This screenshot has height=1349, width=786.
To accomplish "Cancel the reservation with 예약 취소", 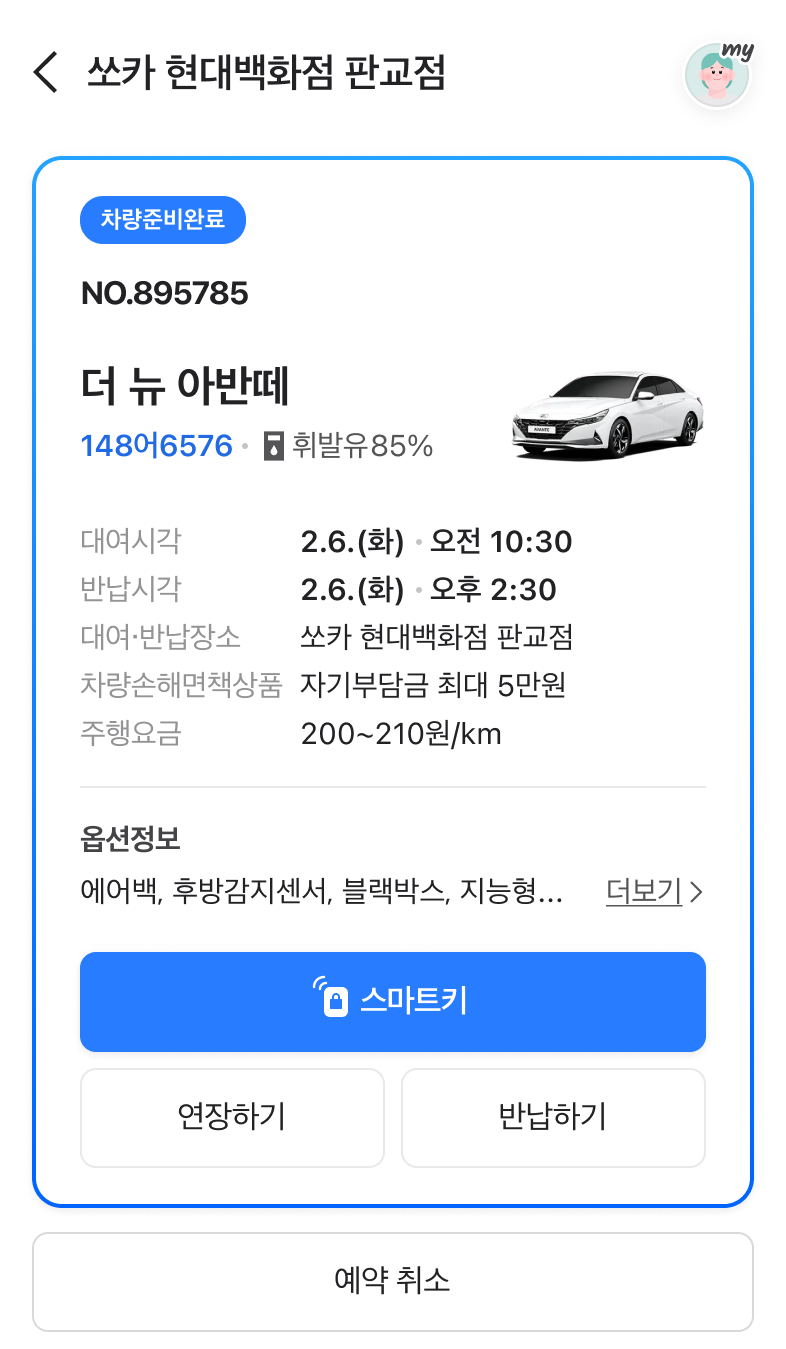I will coord(393,1281).
